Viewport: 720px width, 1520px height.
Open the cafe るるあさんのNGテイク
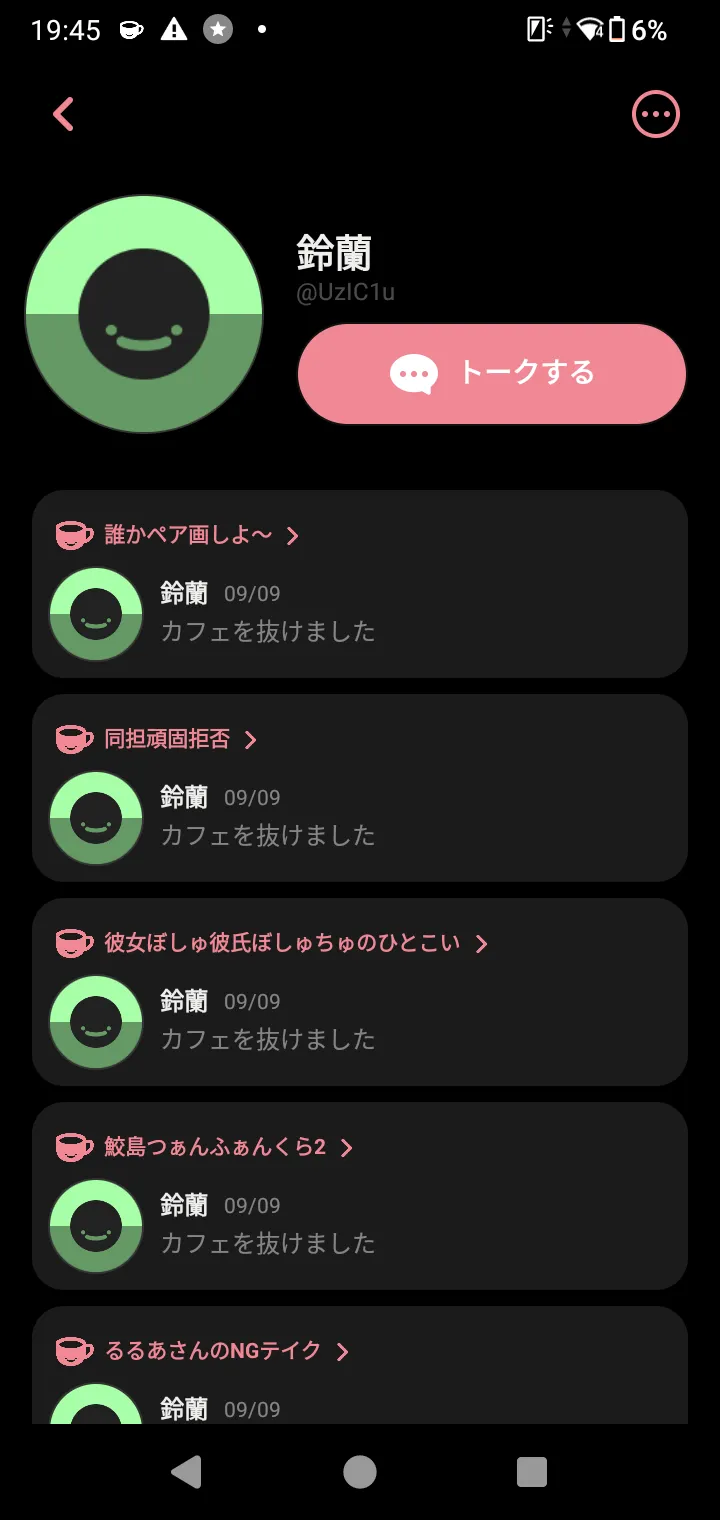coord(213,1351)
